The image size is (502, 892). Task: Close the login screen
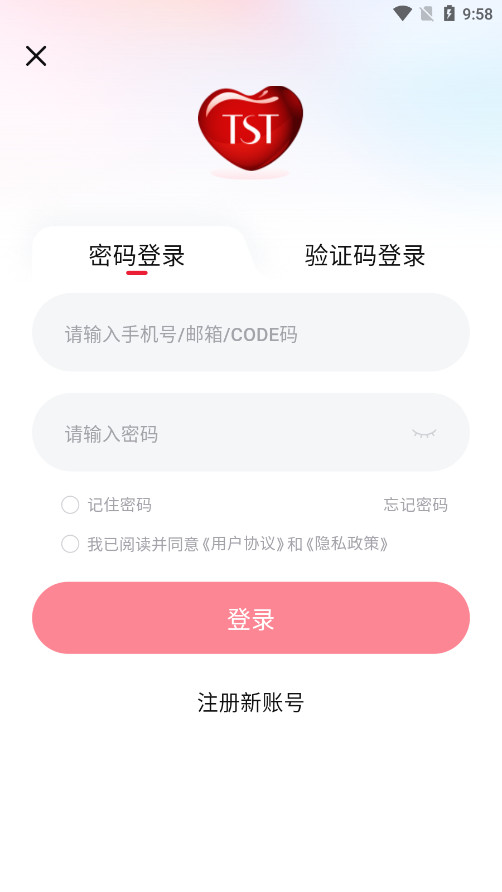[36, 56]
